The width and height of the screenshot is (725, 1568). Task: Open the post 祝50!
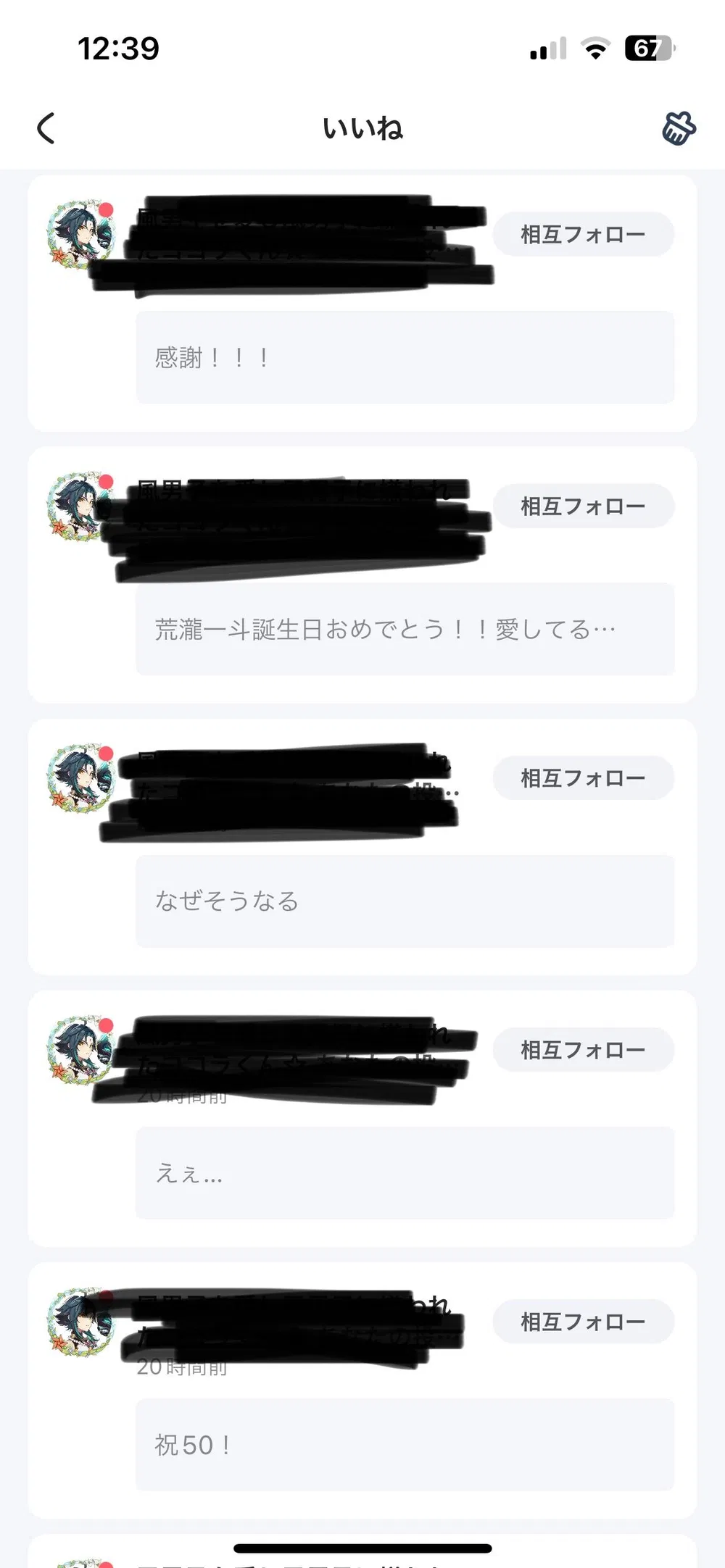coord(405,1445)
